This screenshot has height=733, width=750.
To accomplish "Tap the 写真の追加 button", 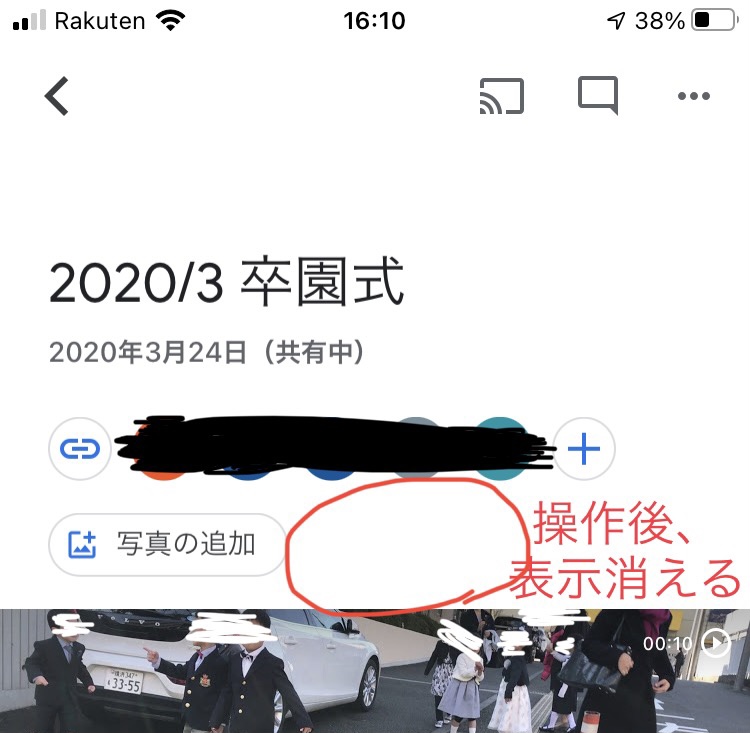I will (x=167, y=544).
